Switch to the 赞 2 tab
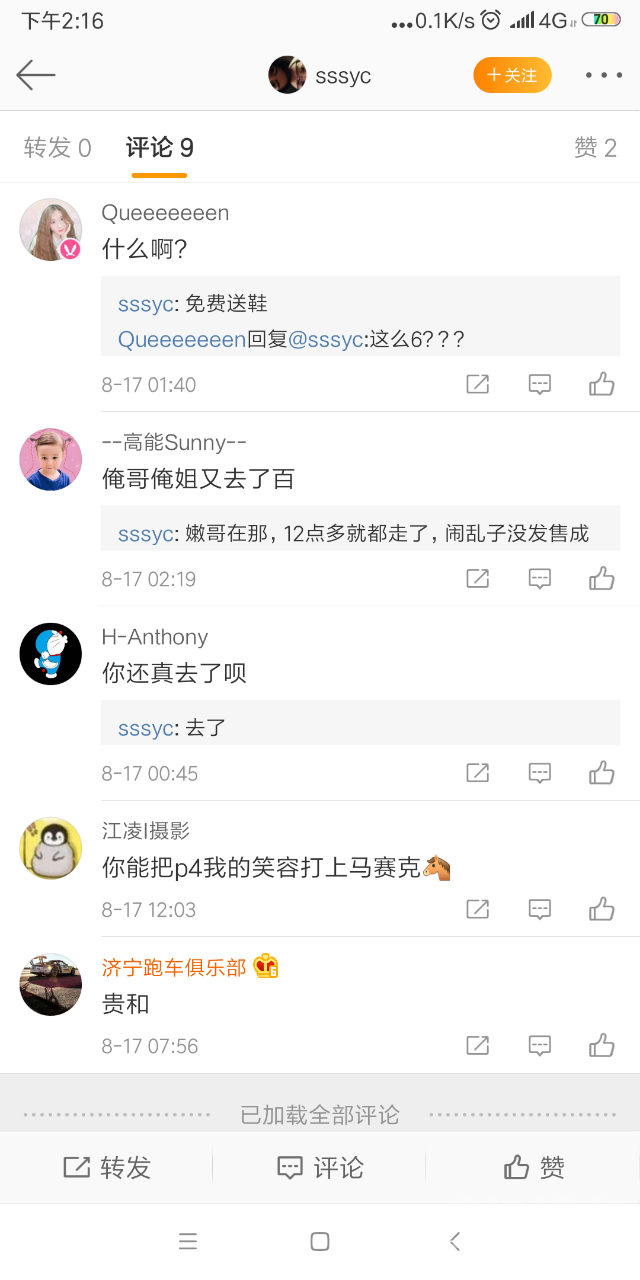Viewport: 640px width, 1280px height. (x=595, y=148)
